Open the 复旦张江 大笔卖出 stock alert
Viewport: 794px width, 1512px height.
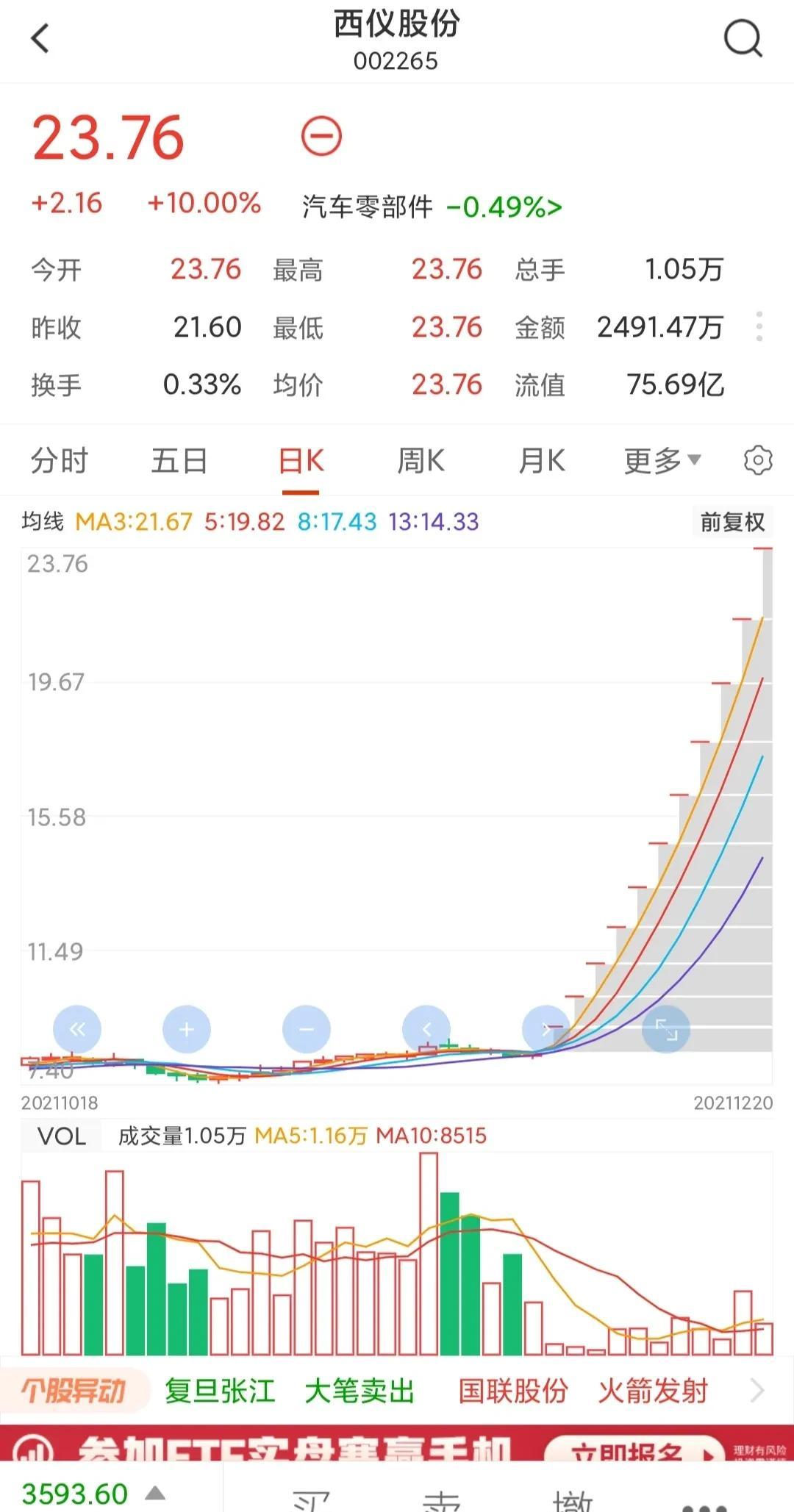290,1391
